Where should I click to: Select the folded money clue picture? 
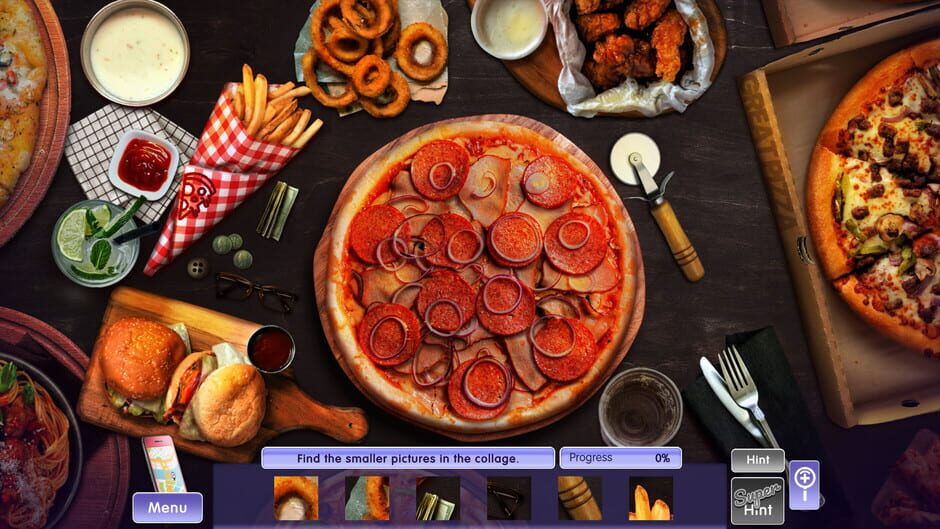click(438, 497)
